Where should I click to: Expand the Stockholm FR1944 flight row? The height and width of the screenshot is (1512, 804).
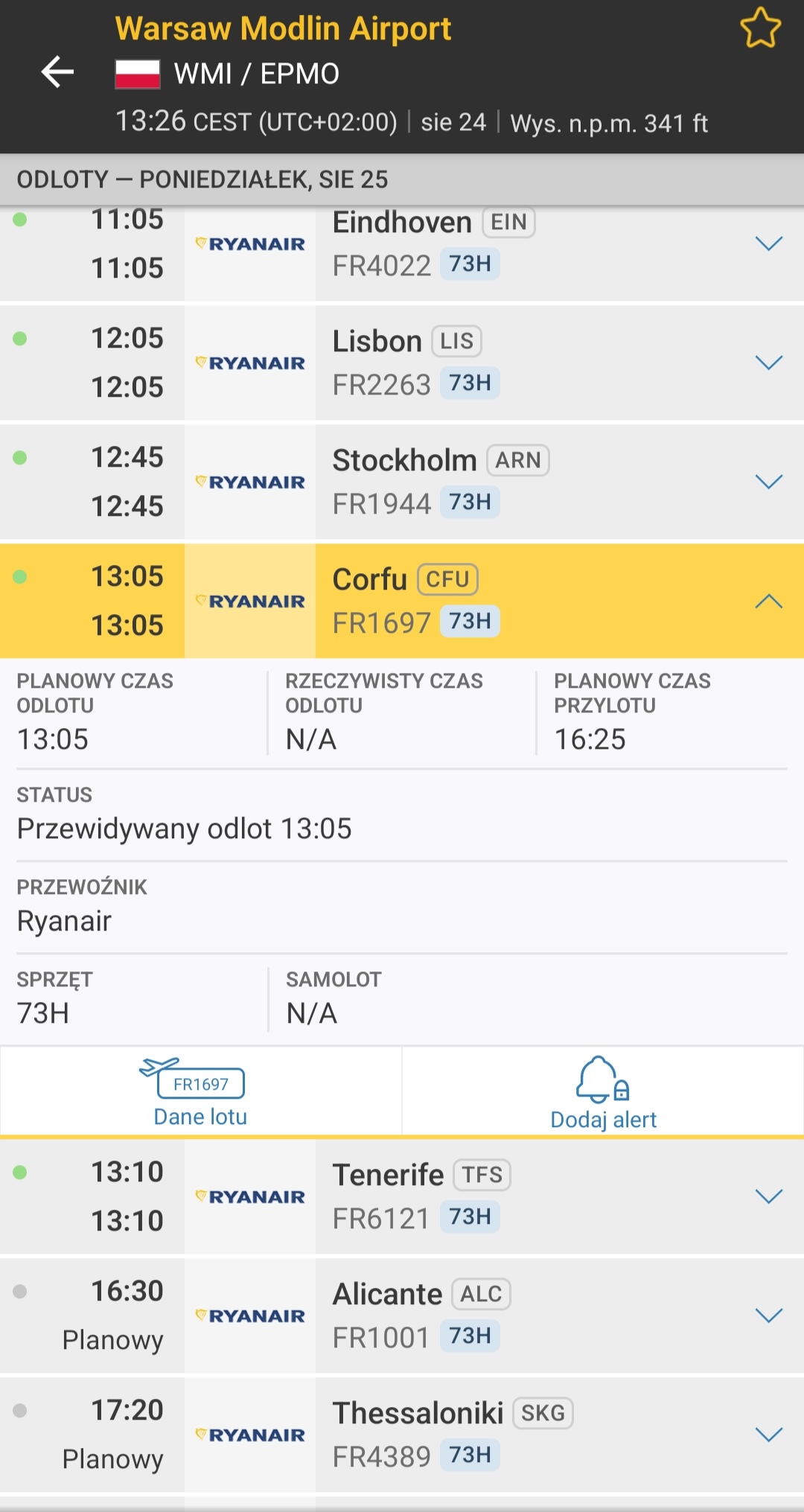[768, 482]
